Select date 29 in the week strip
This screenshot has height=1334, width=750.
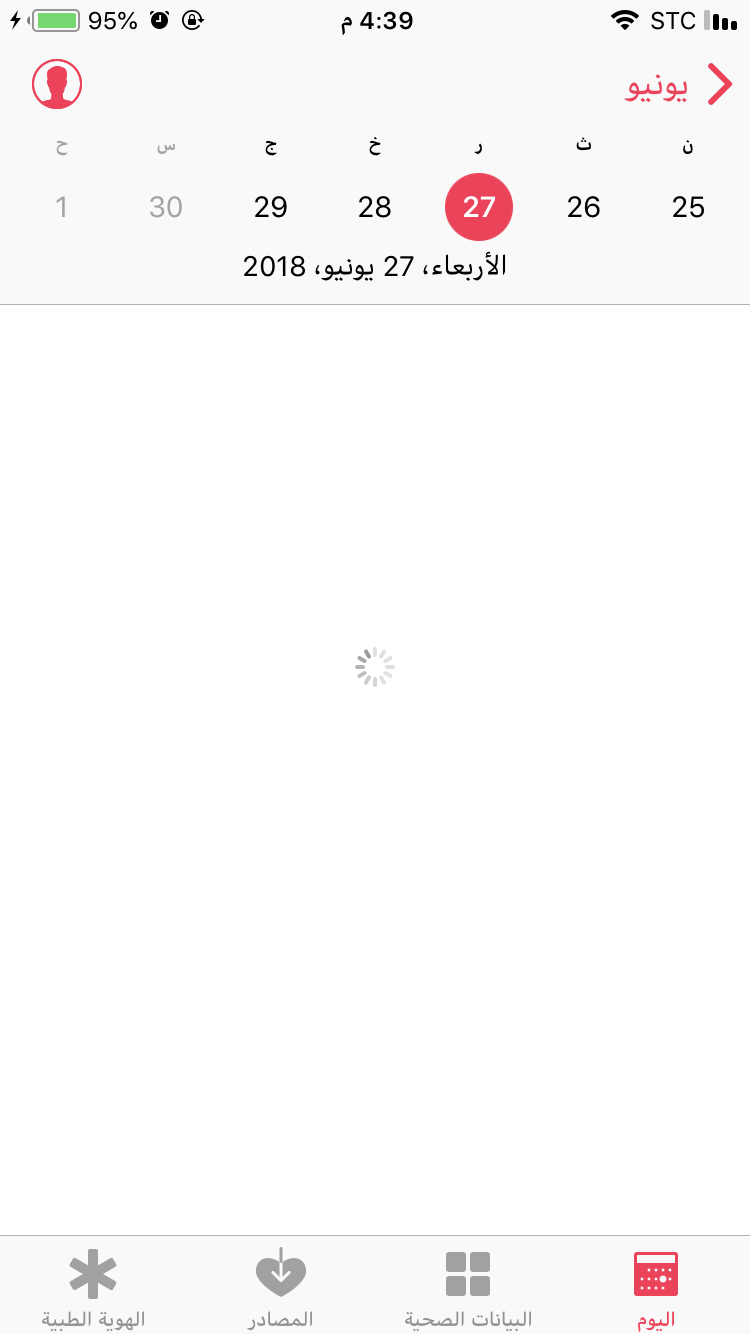coord(271,207)
